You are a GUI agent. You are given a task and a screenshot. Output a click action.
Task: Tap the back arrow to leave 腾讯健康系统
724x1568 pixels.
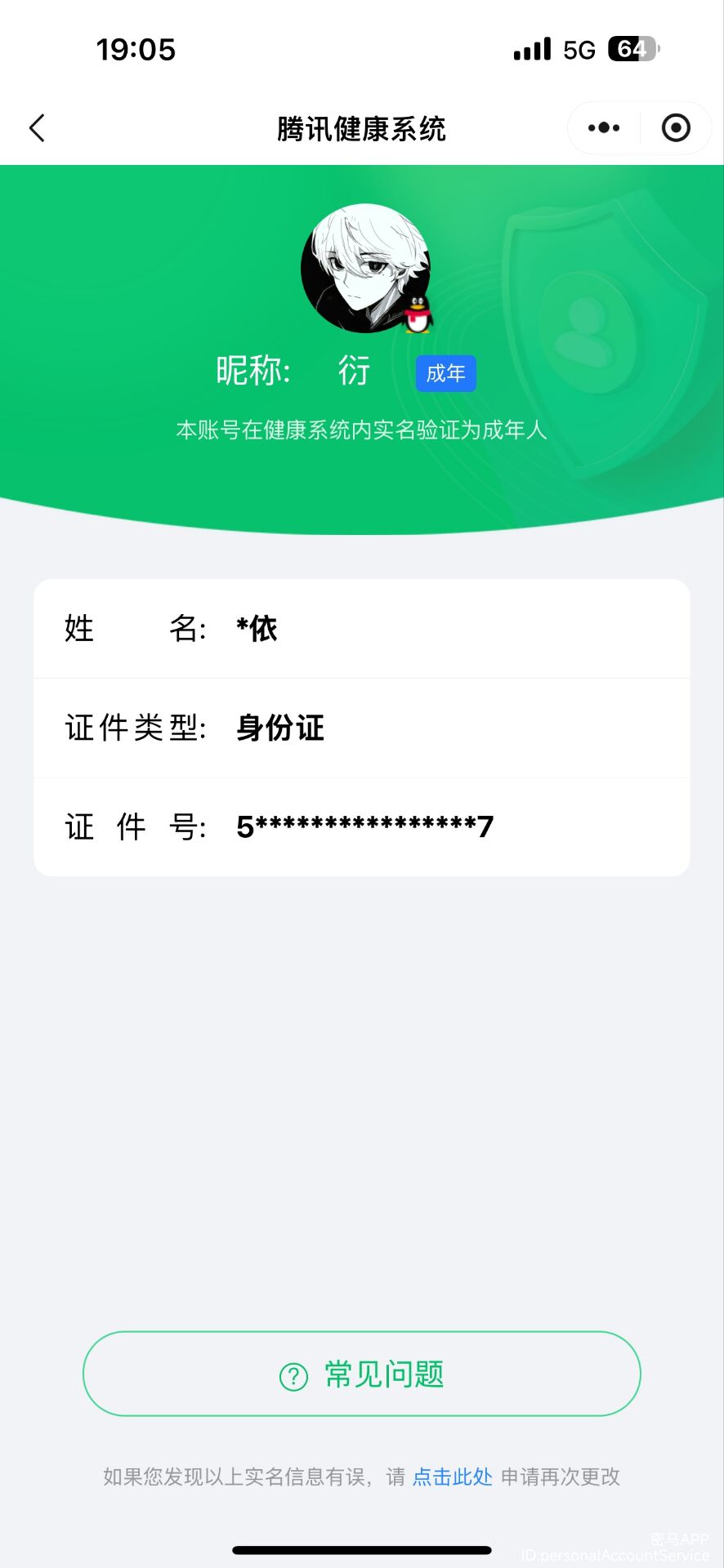click(36, 127)
